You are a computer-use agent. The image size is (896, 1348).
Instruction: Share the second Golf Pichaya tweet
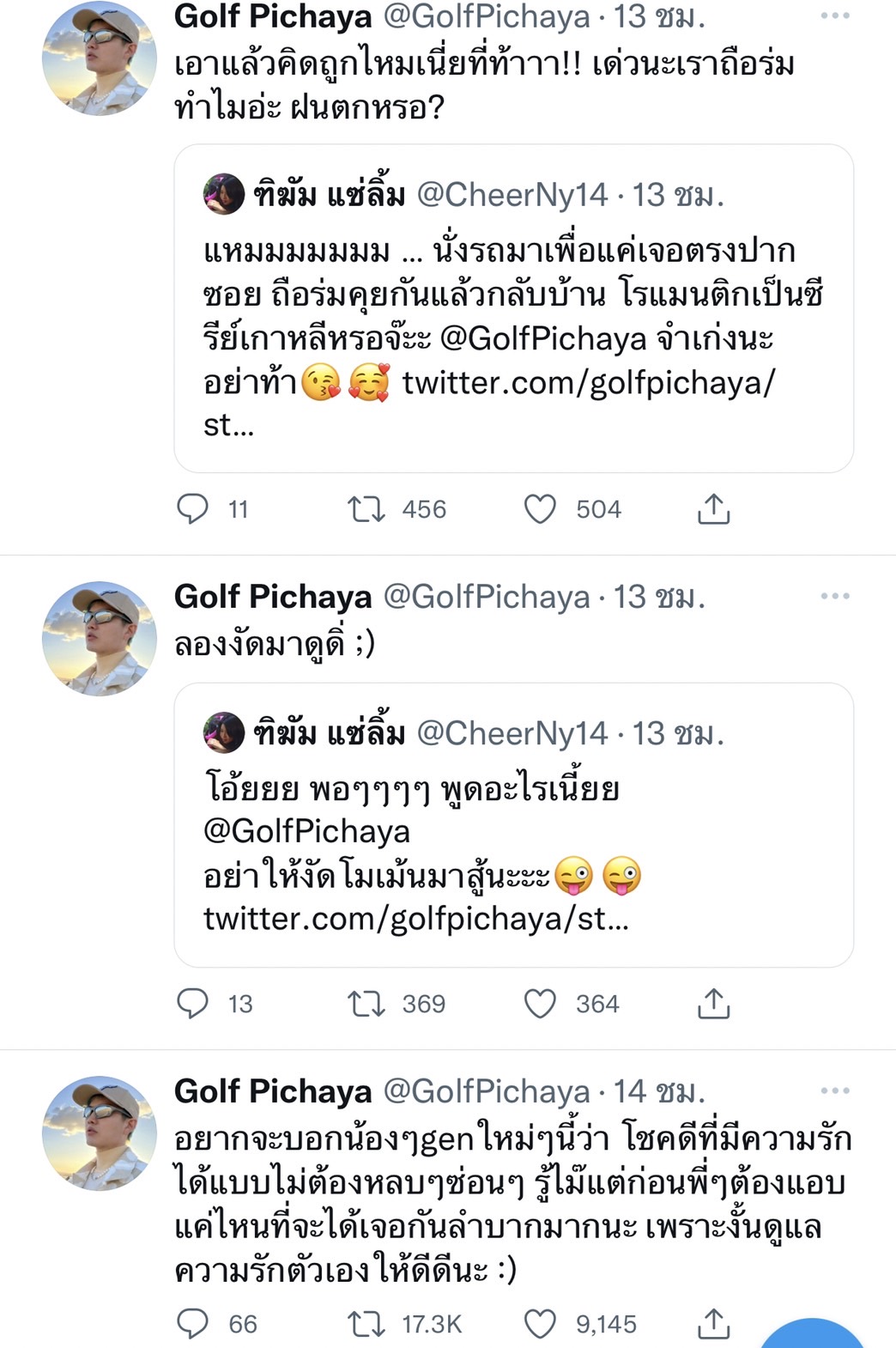(714, 1004)
